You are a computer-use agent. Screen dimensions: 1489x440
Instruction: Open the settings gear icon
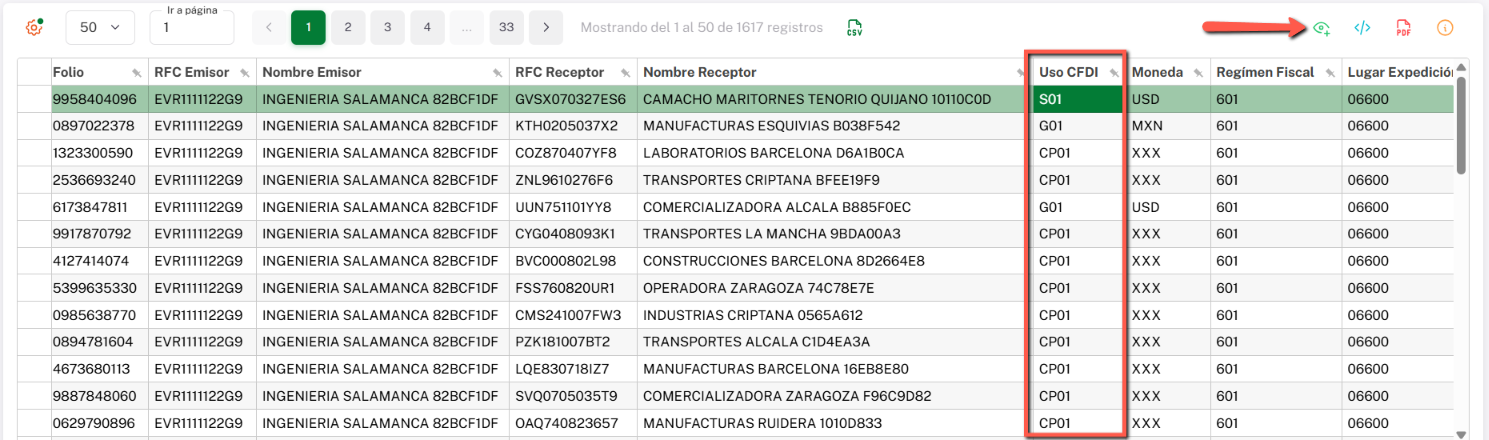point(33,28)
